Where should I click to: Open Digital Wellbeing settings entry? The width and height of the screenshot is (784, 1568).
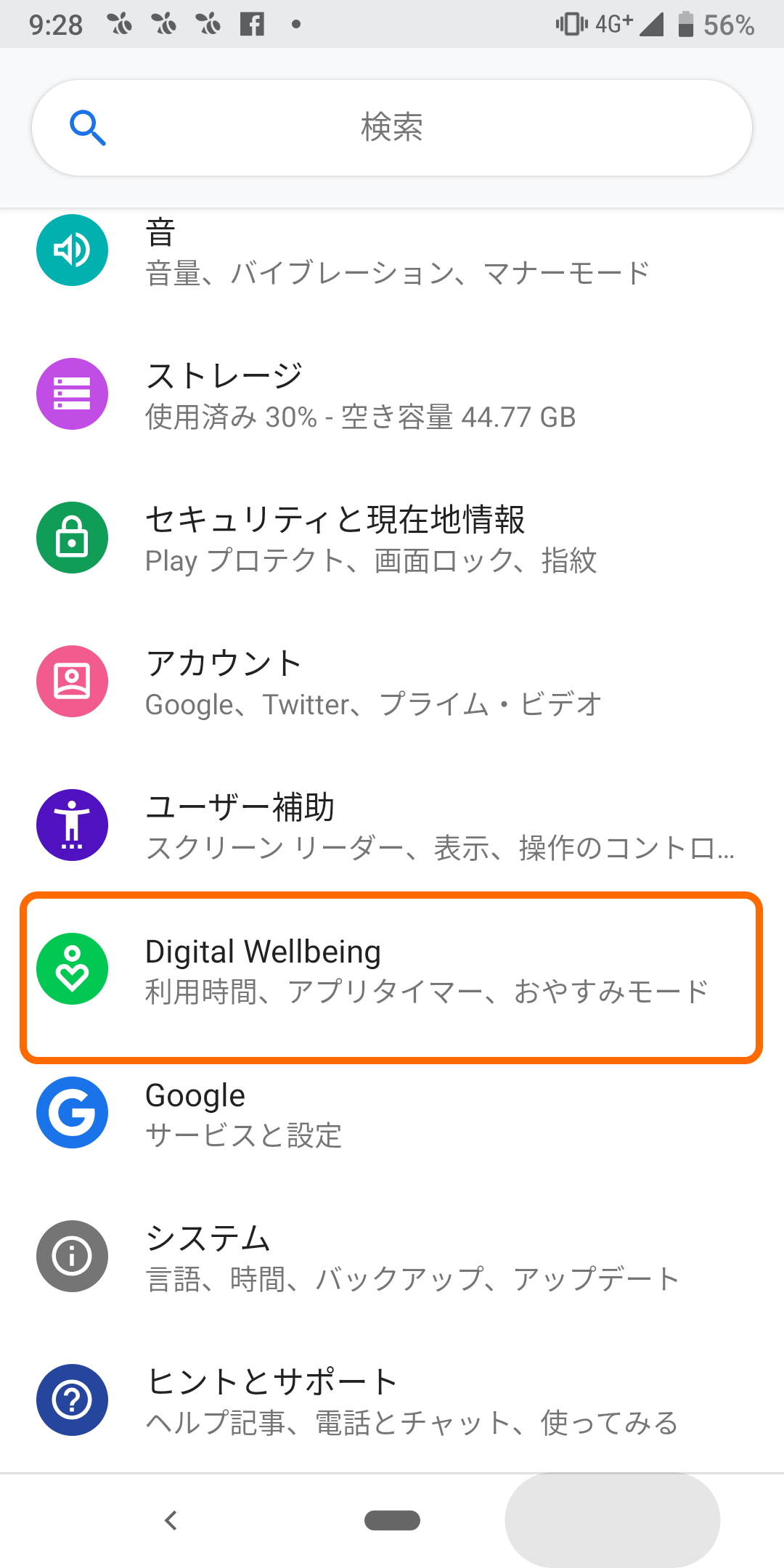tap(392, 968)
